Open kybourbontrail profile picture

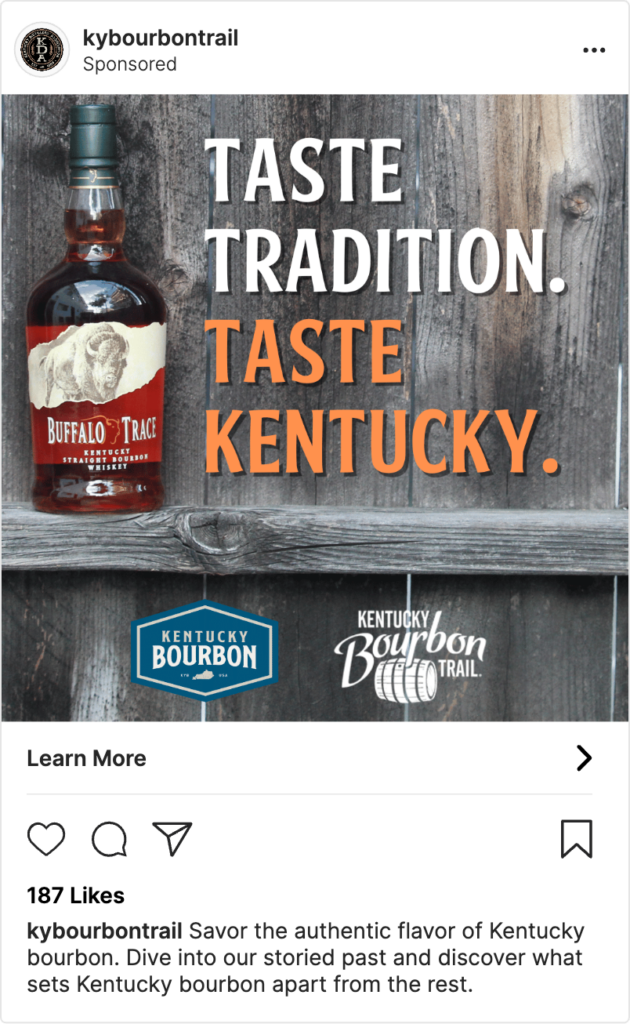pyautogui.click(x=43, y=50)
